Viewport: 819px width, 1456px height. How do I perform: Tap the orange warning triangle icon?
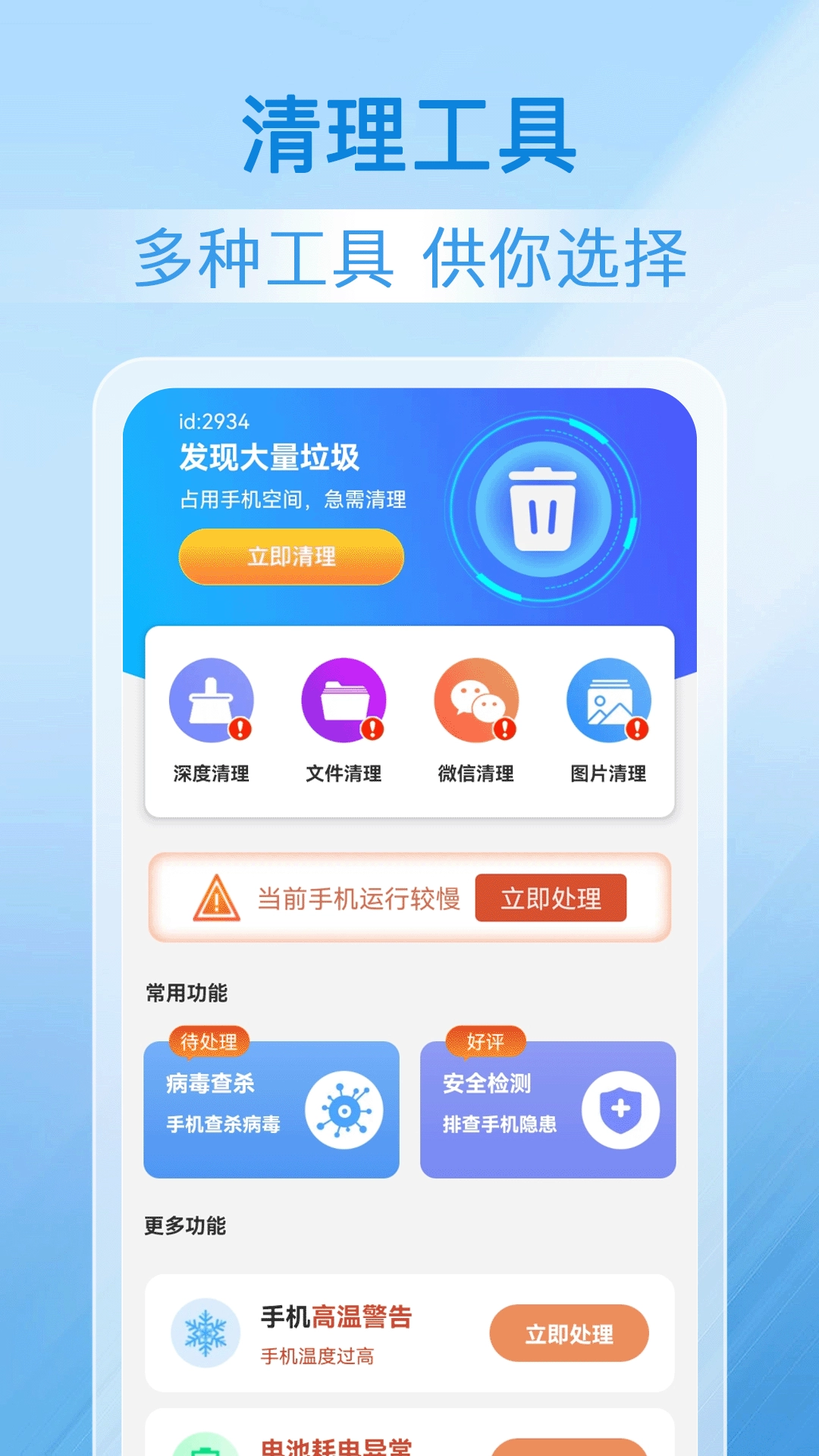[x=216, y=899]
